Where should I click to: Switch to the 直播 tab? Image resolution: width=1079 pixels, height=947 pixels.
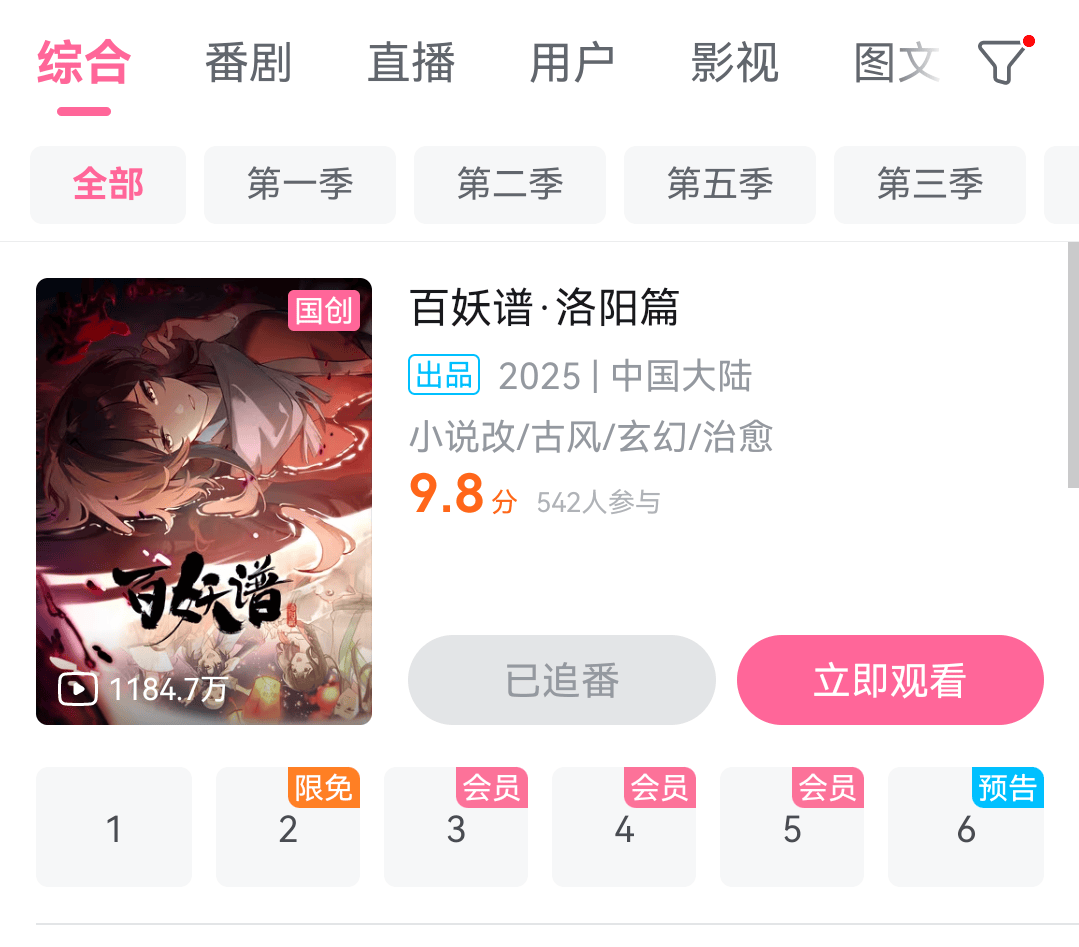point(411,63)
